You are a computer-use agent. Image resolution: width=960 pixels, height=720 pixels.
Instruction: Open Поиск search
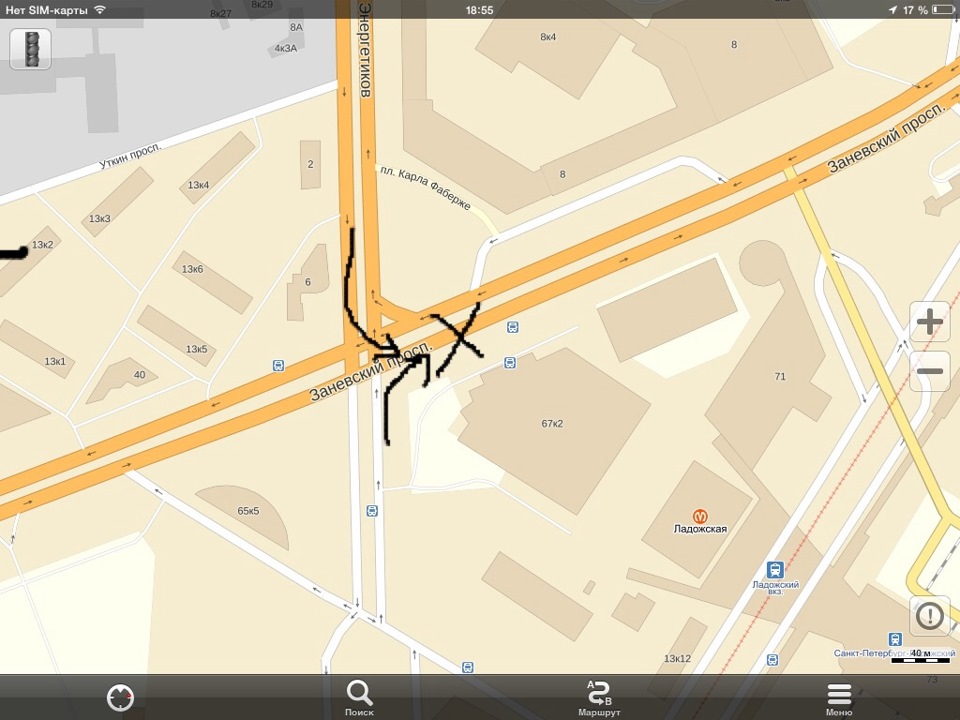pos(359,697)
